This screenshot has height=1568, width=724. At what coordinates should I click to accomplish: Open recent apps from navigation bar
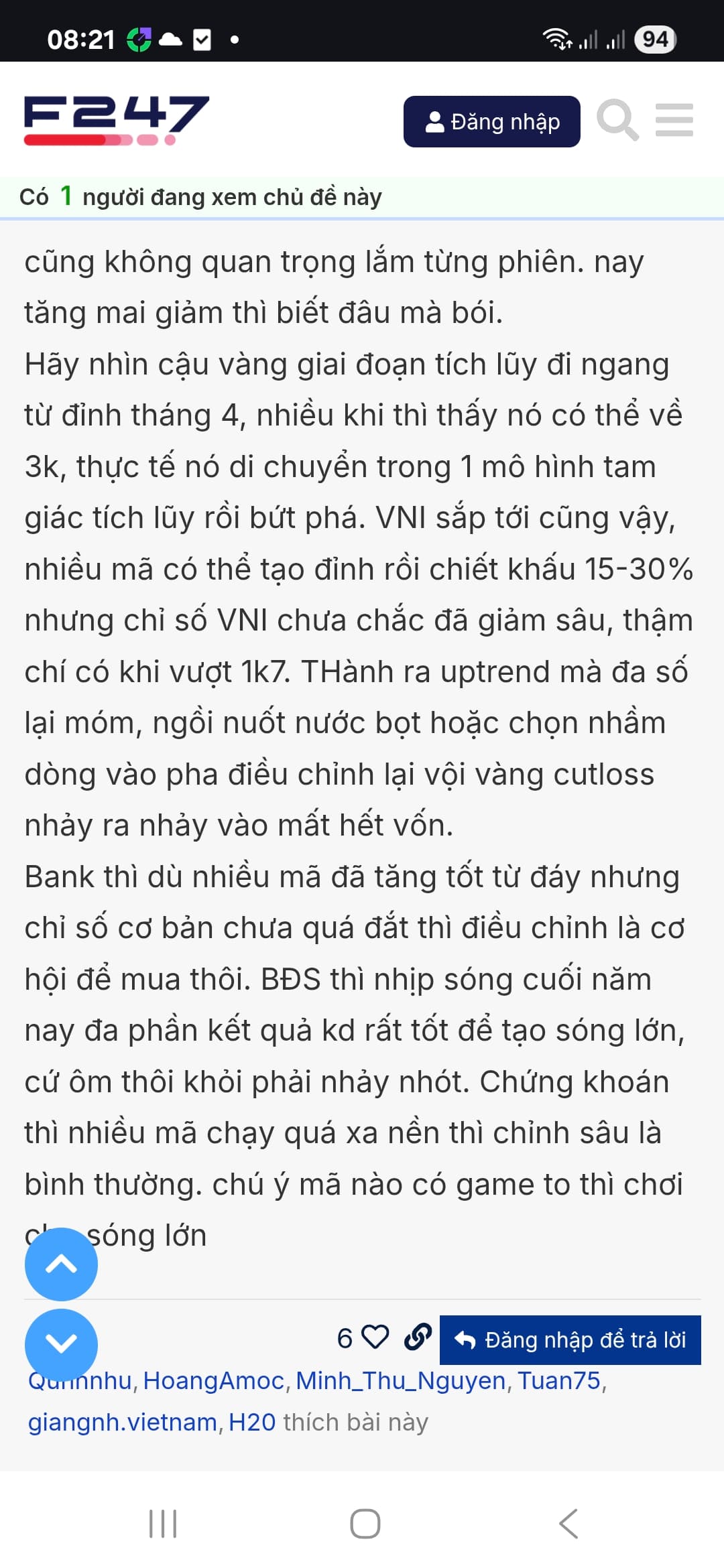(163, 1524)
